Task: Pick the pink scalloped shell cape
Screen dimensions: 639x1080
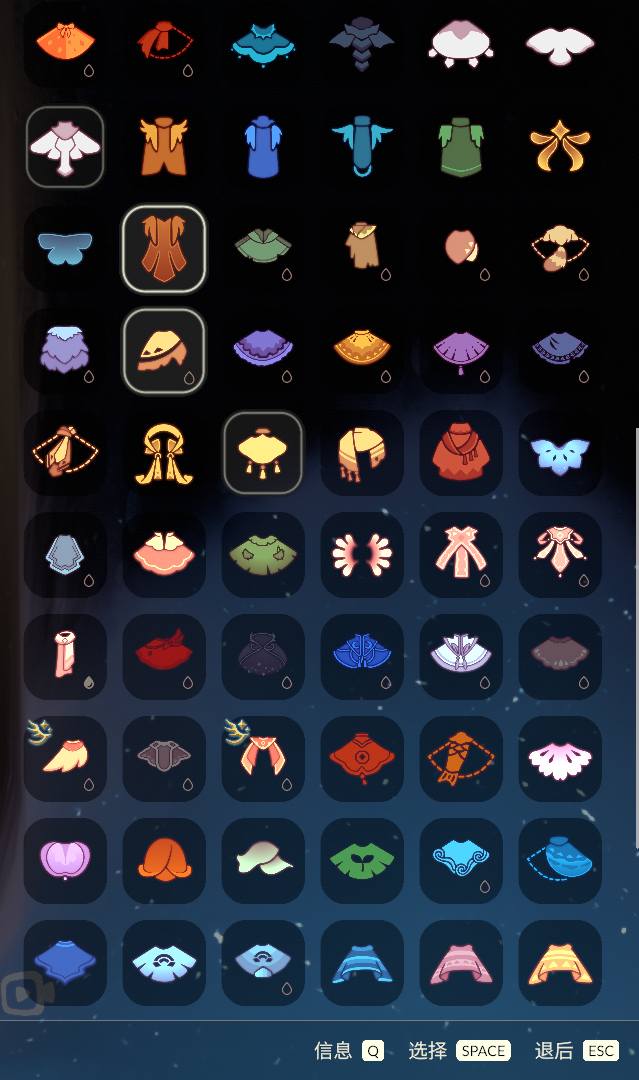Action: pyautogui.click(x=560, y=757)
